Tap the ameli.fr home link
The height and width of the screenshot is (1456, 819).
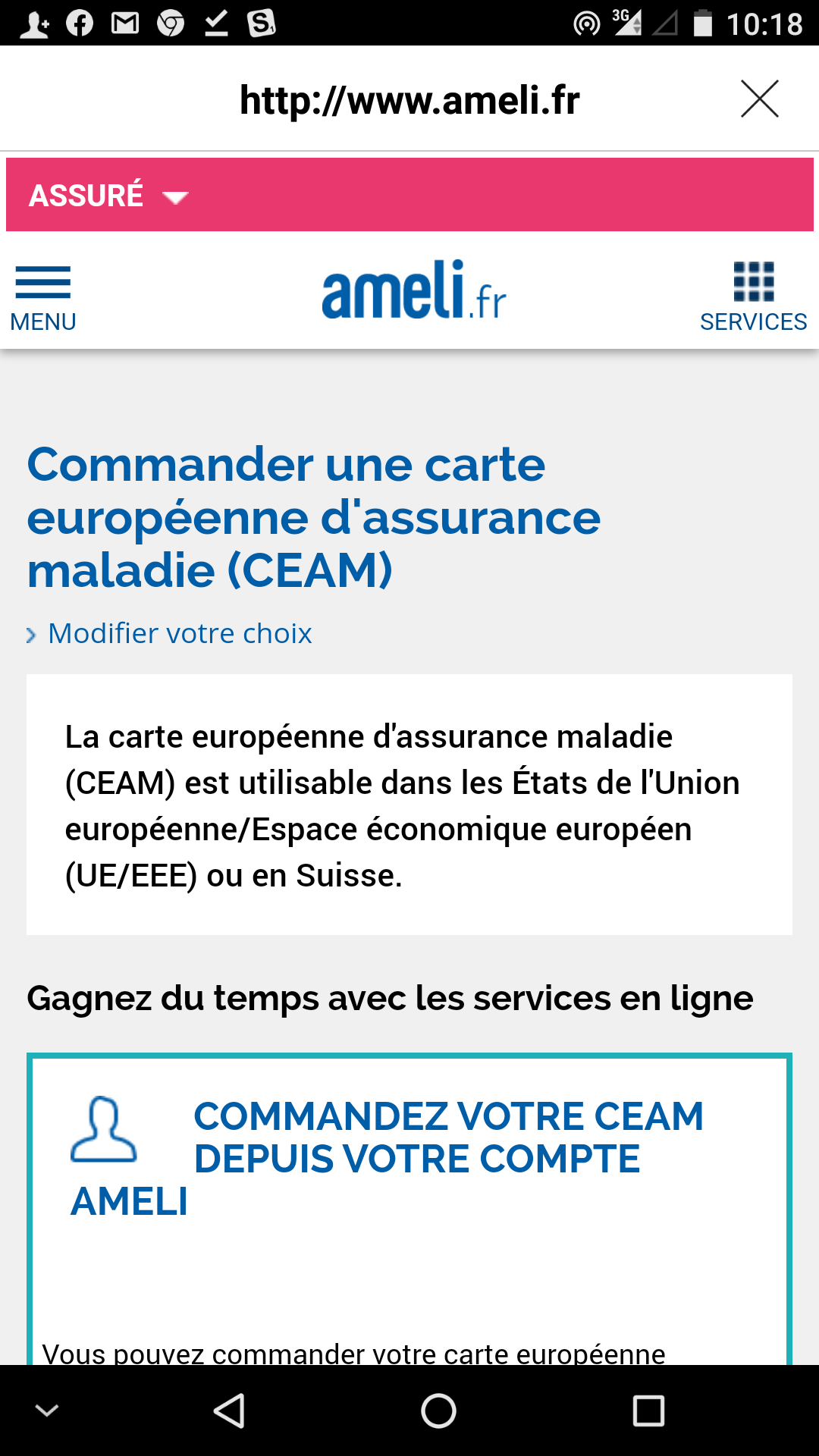click(414, 290)
